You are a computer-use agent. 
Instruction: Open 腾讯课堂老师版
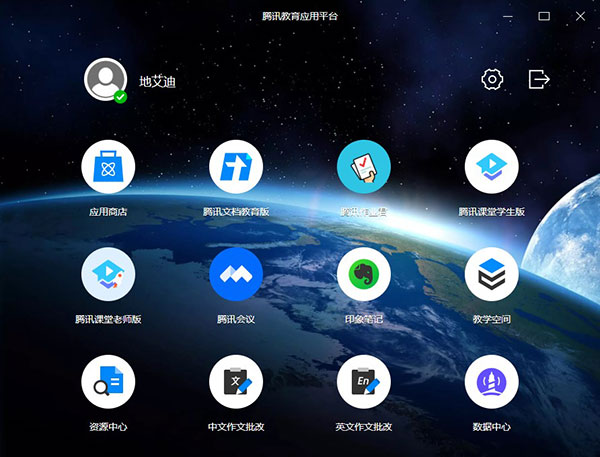coord(108,274)
